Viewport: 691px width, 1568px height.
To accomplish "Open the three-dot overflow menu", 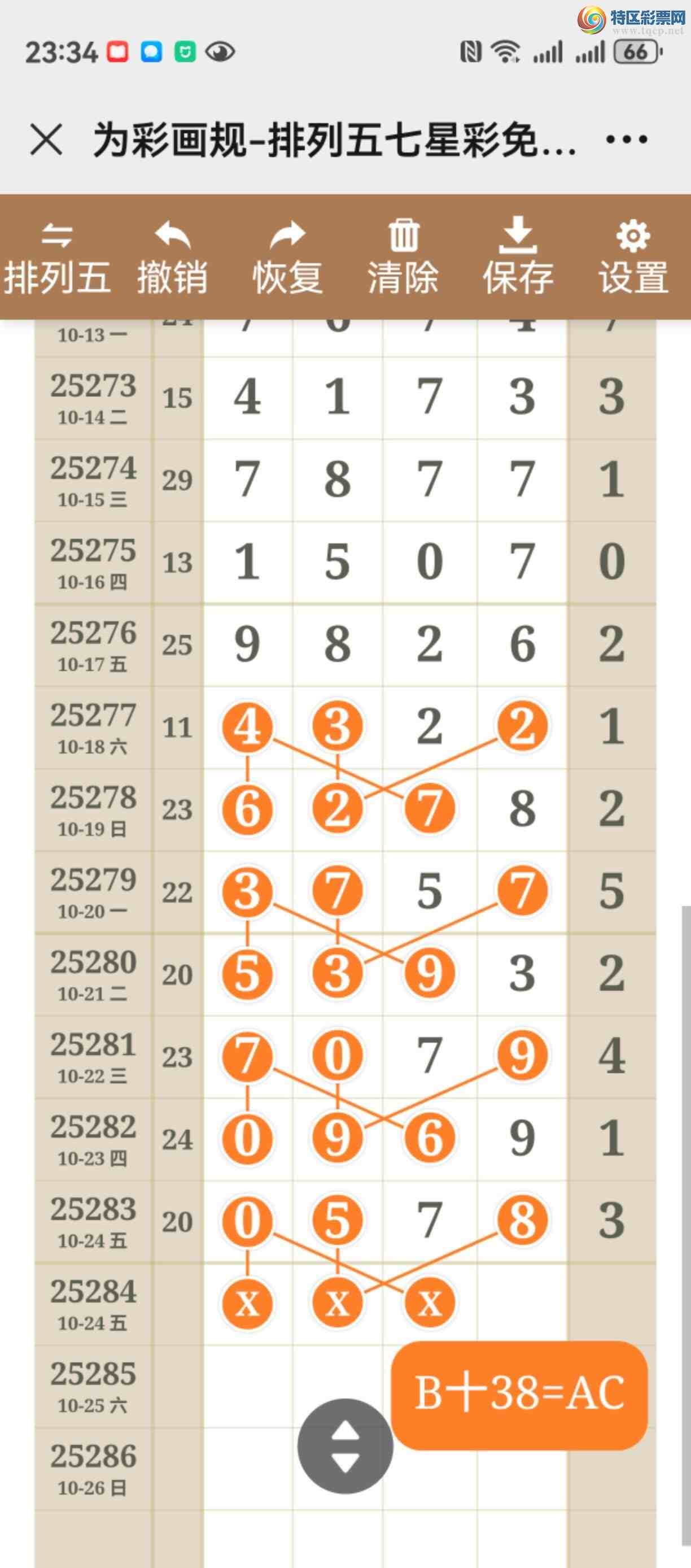I will 627,140.
